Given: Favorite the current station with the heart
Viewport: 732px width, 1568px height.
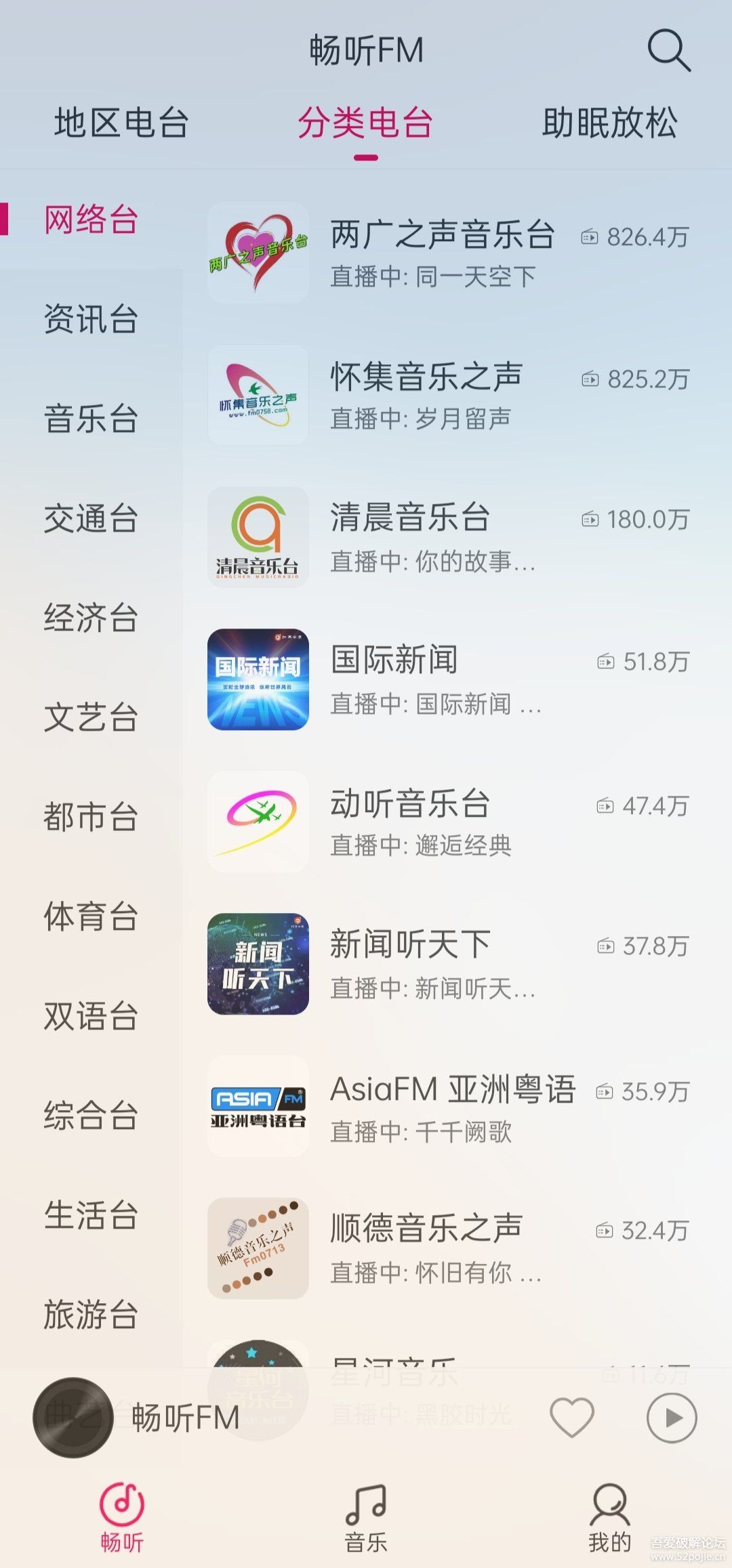Looking at the screenshot, I should click(571, 1417).
